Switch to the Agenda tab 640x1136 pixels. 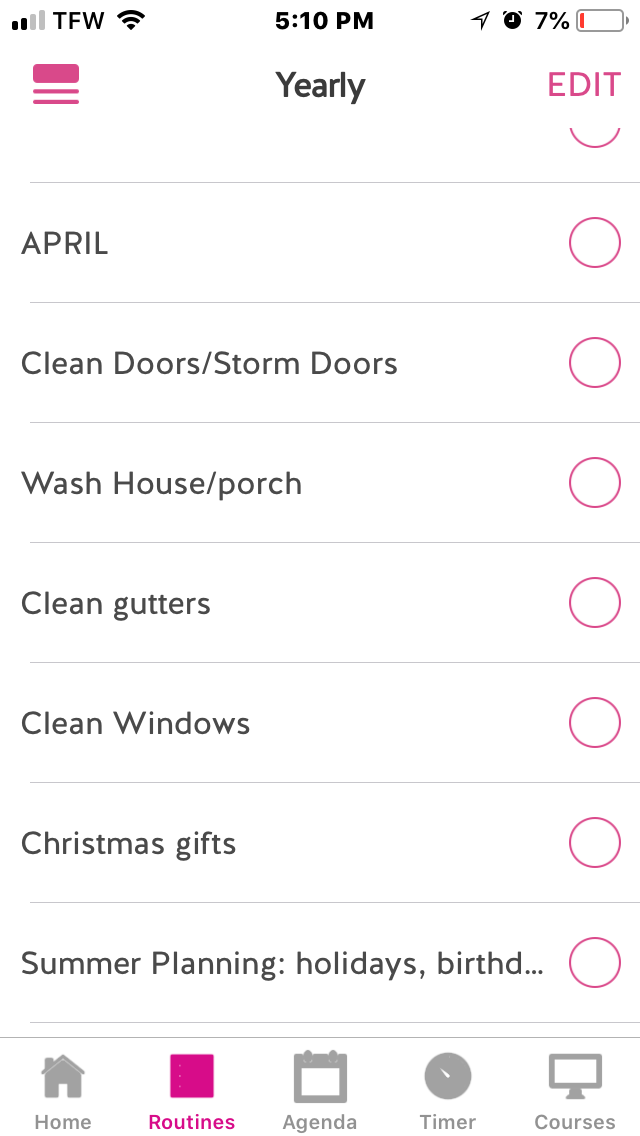(319, 1091)
